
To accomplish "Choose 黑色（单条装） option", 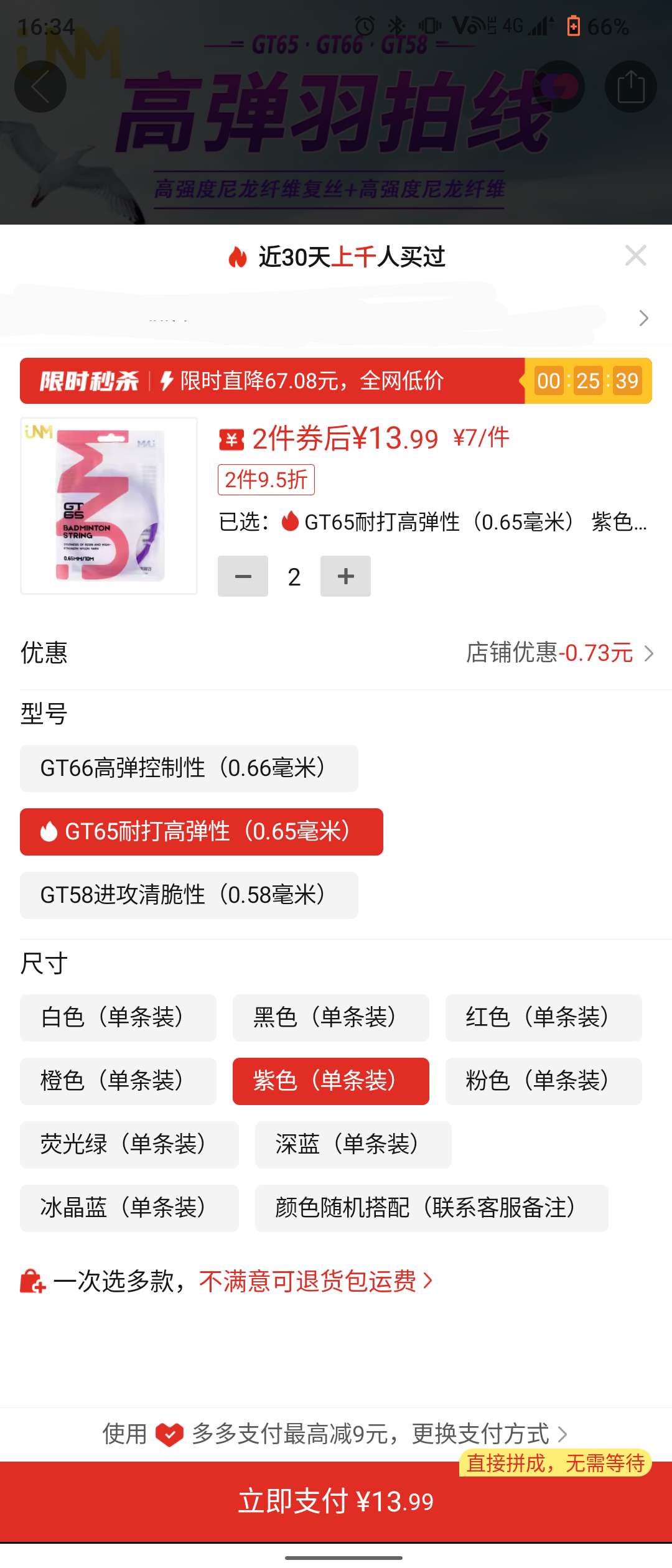I will point(330,1018).
